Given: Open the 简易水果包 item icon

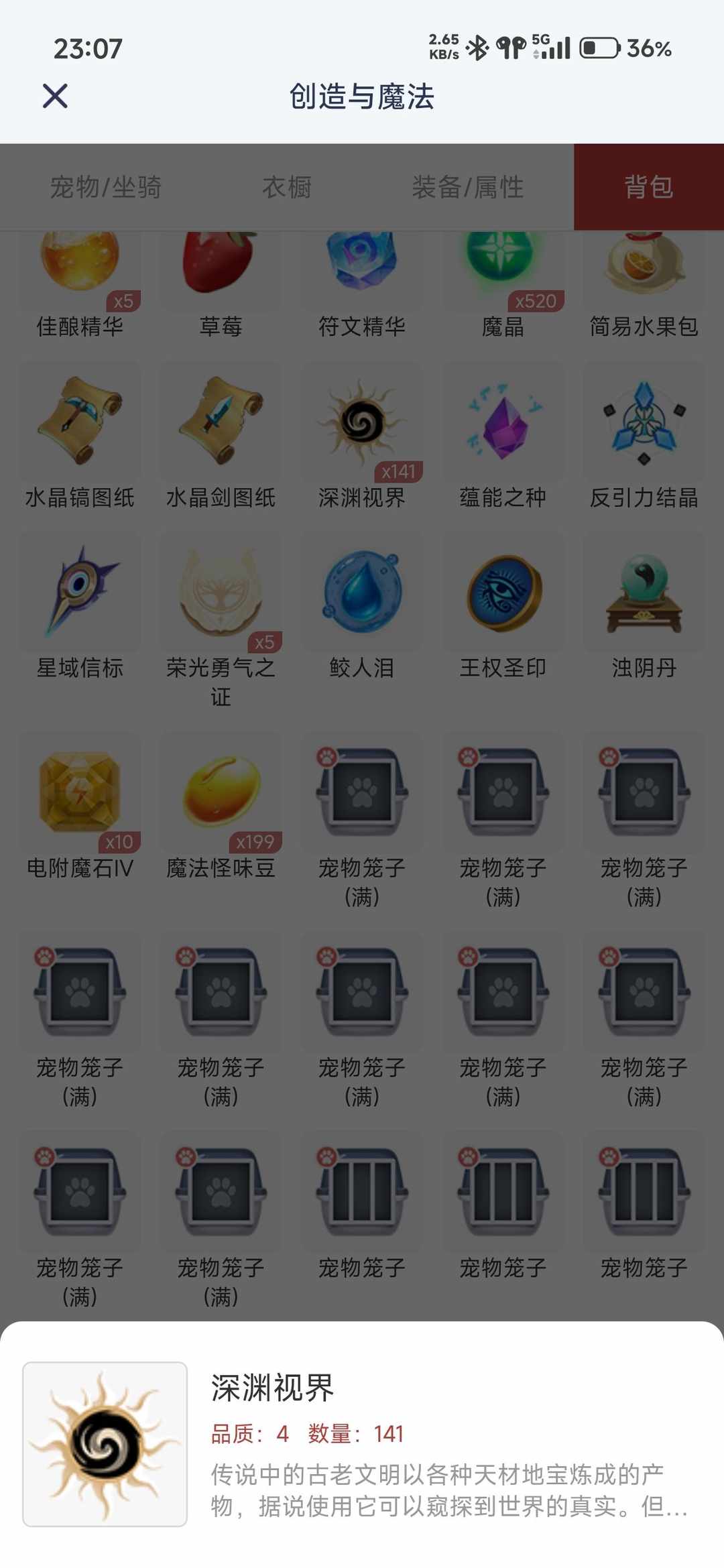Looking at the screenshot, I should click(x=642, y=265).
